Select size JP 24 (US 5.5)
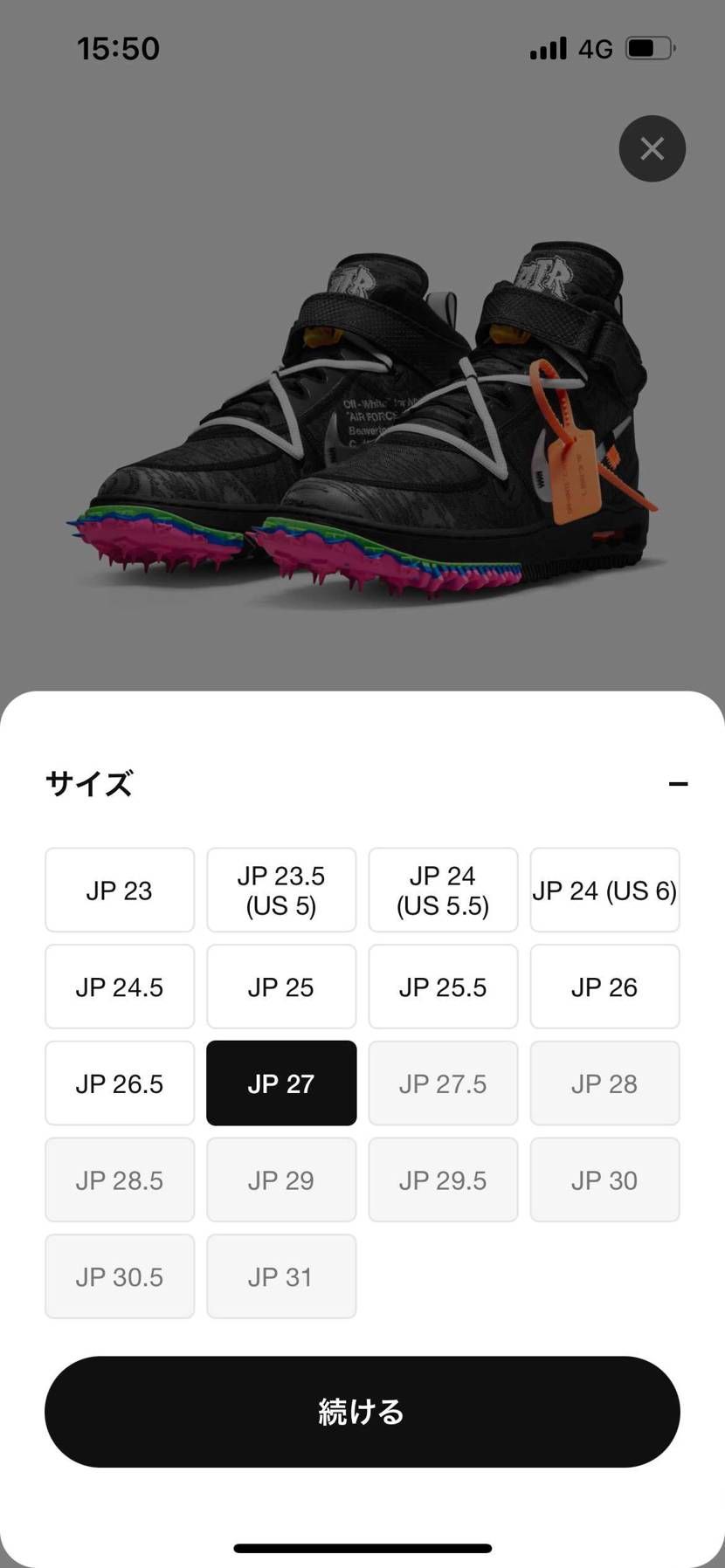Image resolution: width=725 pixels, height=1568 pixels. coord(443,890)
